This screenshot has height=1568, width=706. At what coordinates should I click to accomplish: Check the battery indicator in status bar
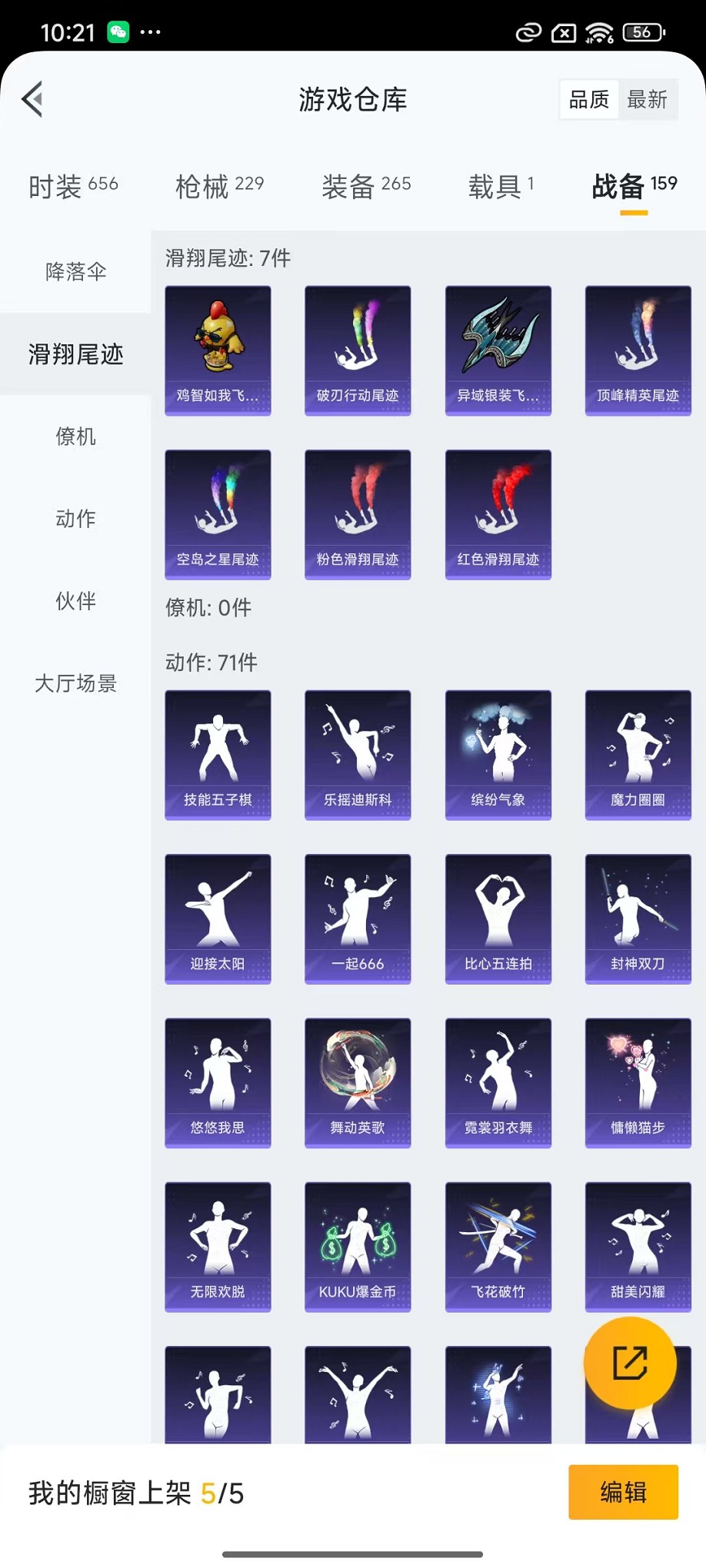(x=641, y=32)
